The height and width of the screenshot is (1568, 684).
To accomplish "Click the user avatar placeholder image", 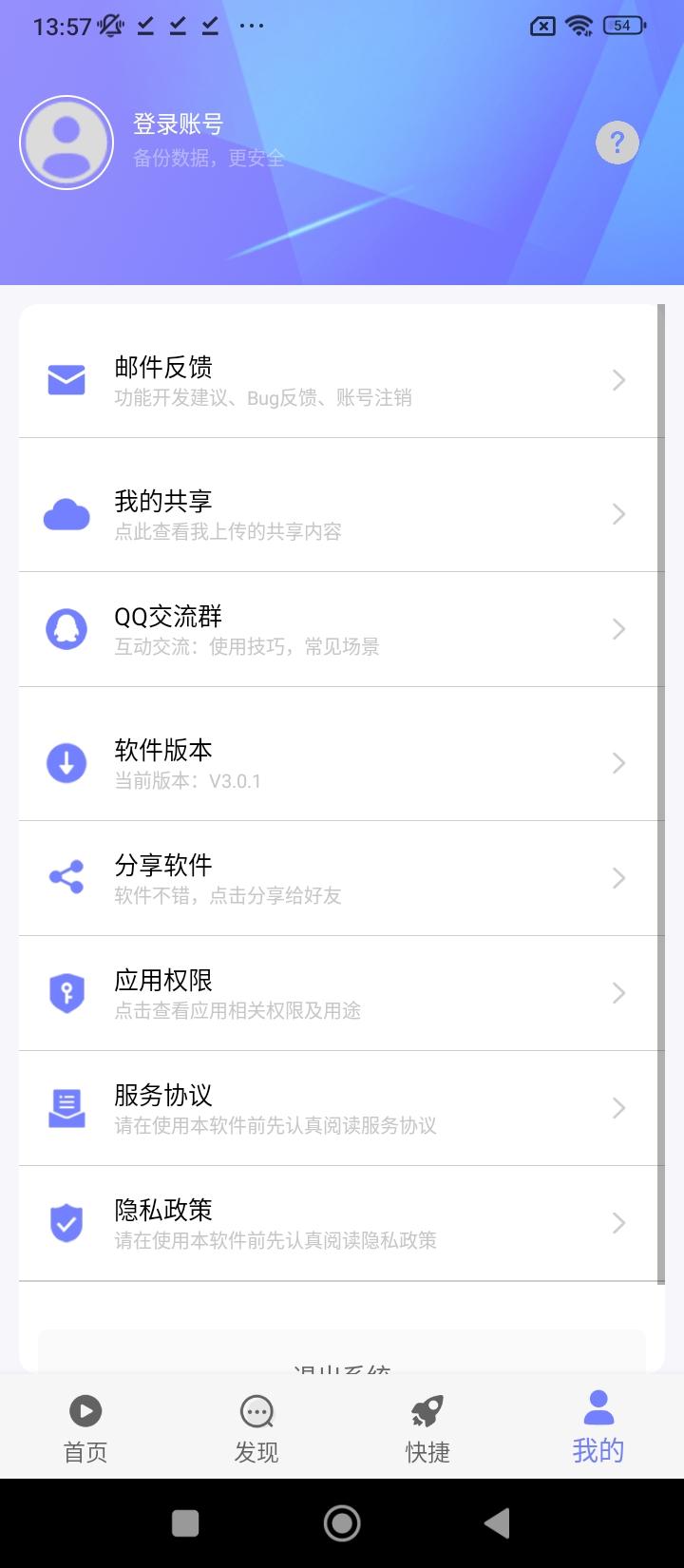I will coord(66,142).
